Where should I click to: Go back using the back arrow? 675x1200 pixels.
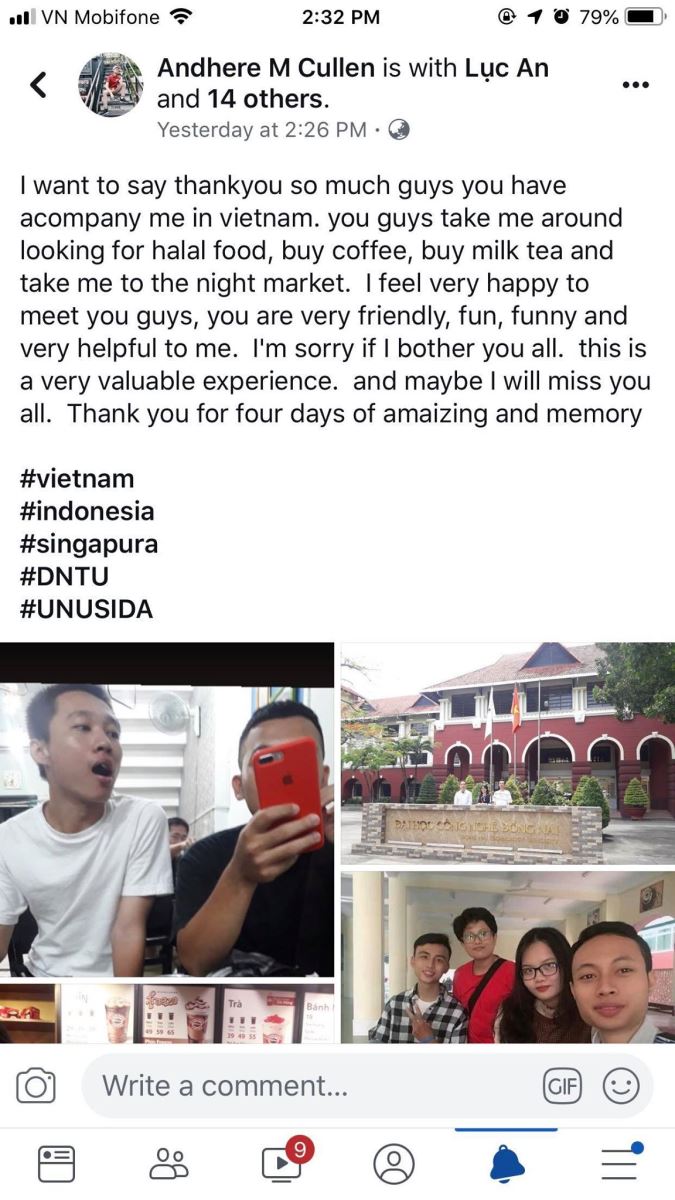click(38, 85)
